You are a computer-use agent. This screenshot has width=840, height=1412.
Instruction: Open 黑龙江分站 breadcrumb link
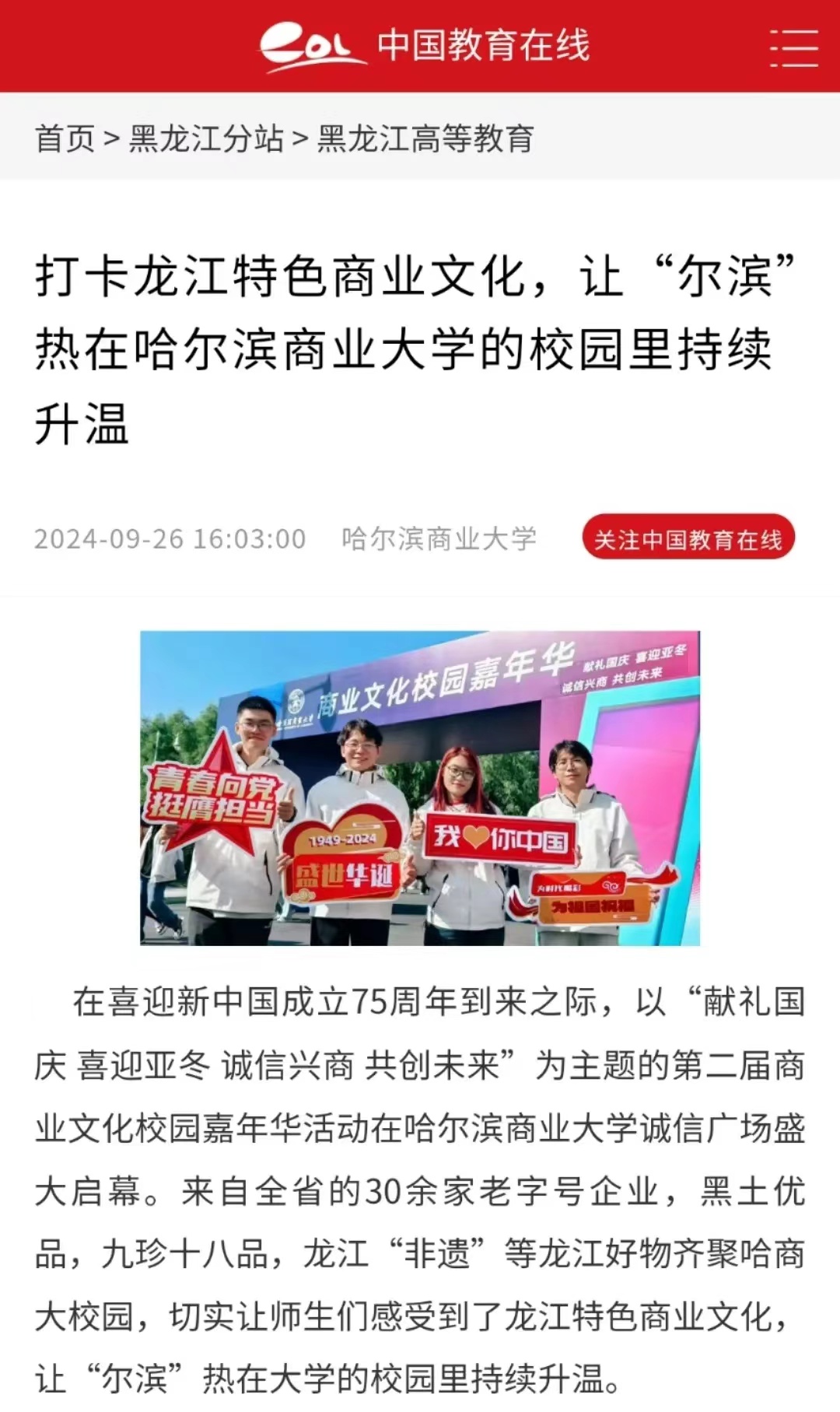(206, 138)
